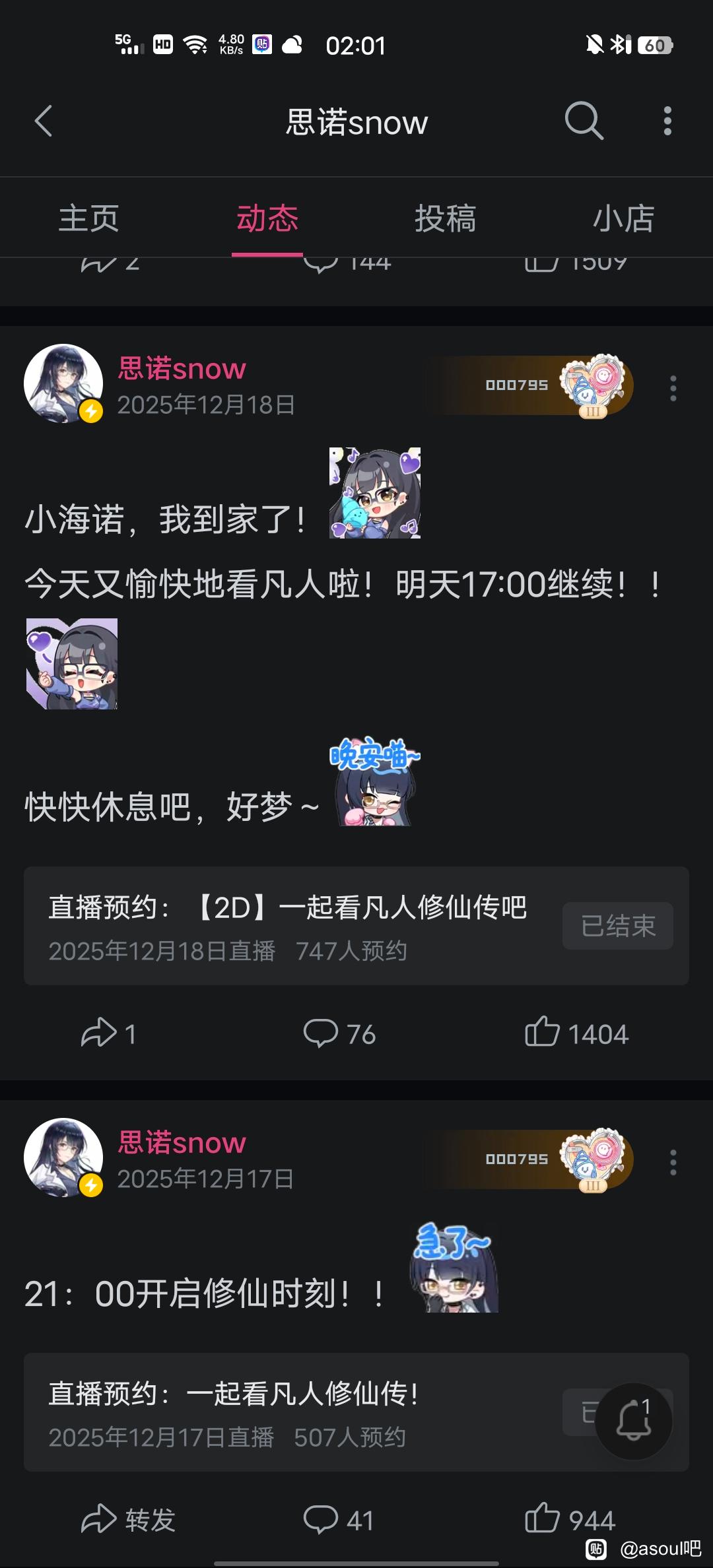
Task: Open 思诺snow's avatar on December 18 post
Action: tap(63, 383)
